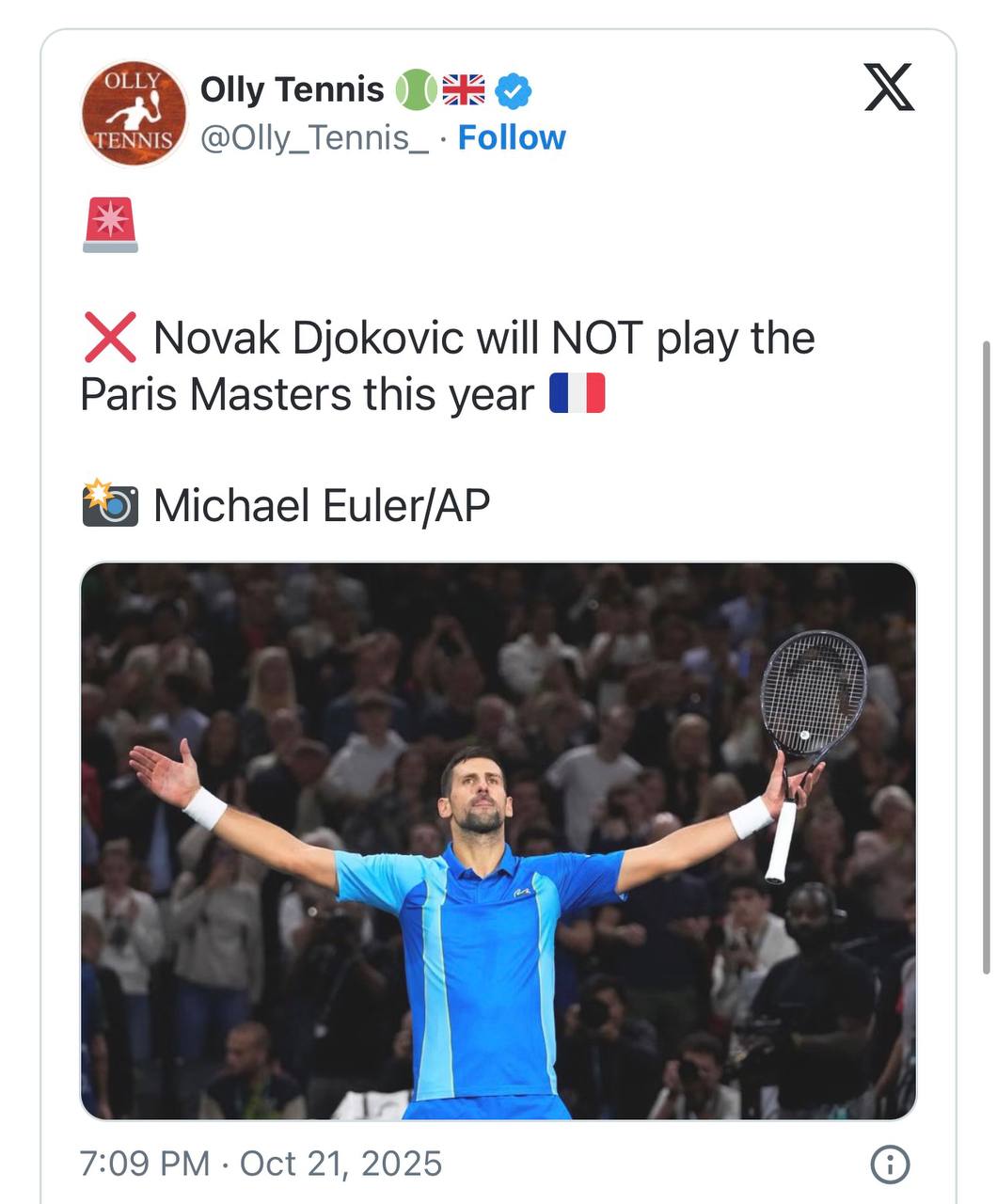Screen dimensions: 997x1204
Task: Open the @Olly_Tennis_ handle link
Action: 314,138
